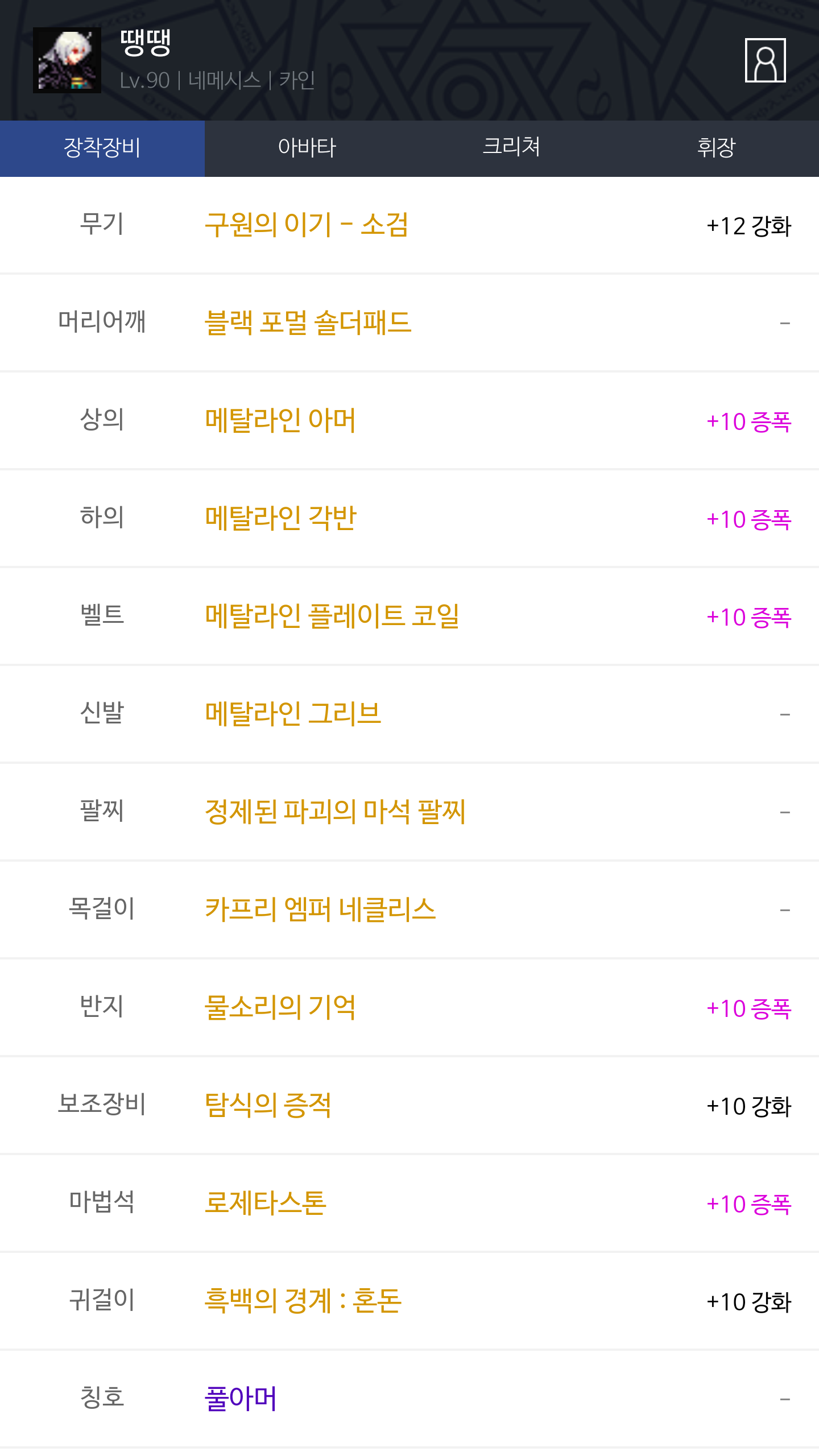View 정제된 파괴의 마석 팔찌
This screenshot has width=819, height=1456.
click(335, 812)
